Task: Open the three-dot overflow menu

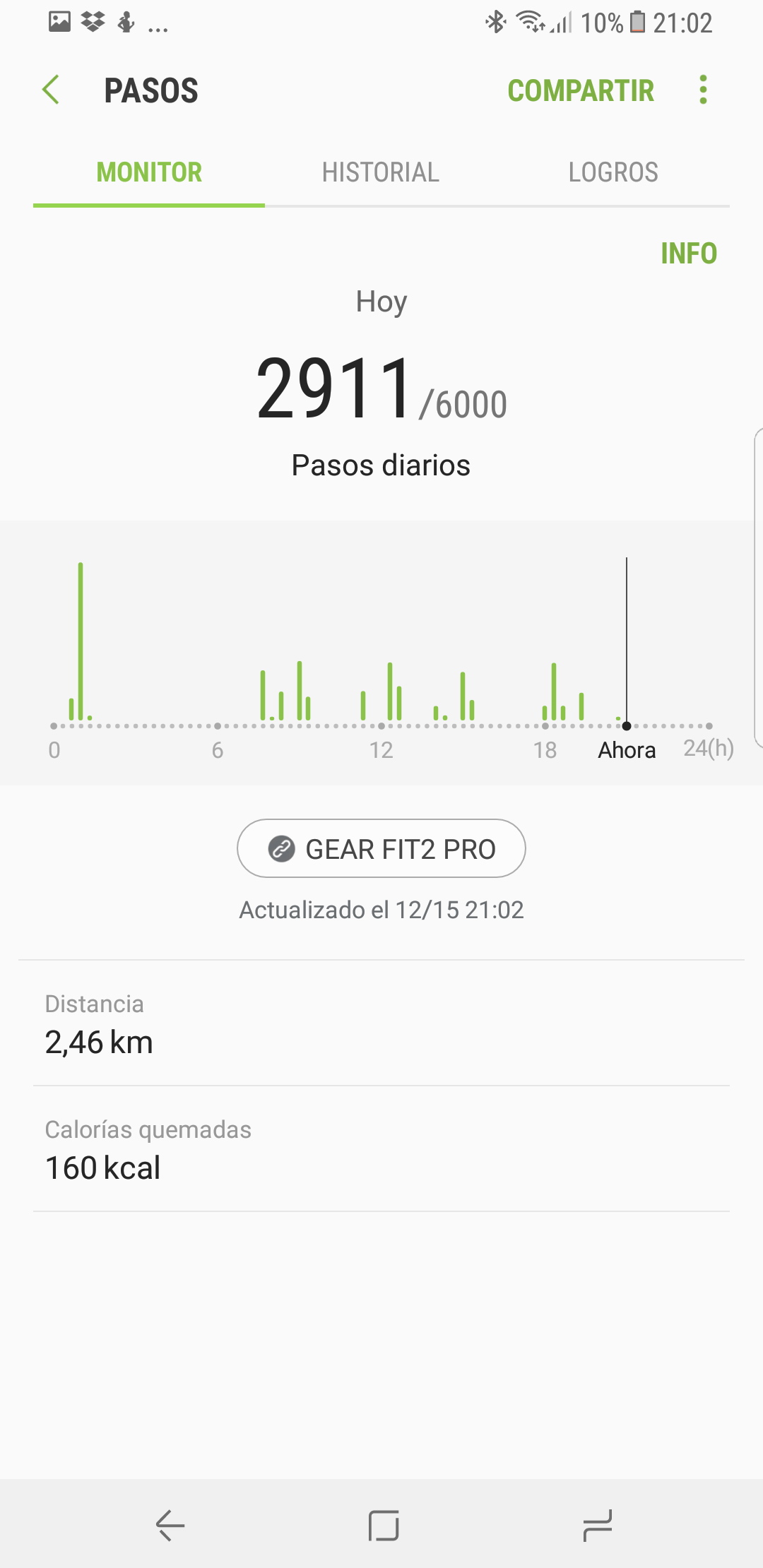Action: (703, 90)
